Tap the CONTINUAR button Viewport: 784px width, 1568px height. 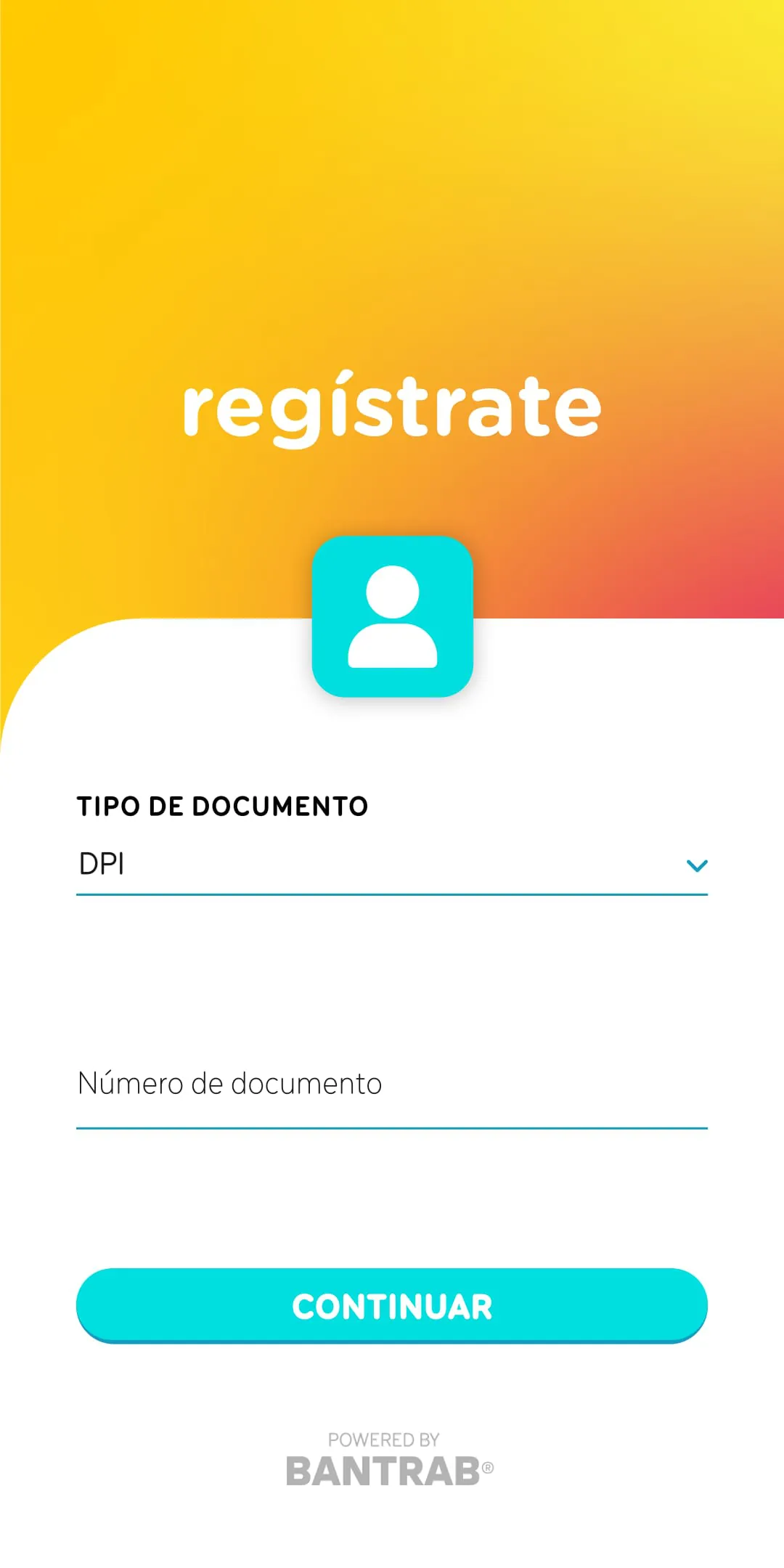pos(392,1305)
